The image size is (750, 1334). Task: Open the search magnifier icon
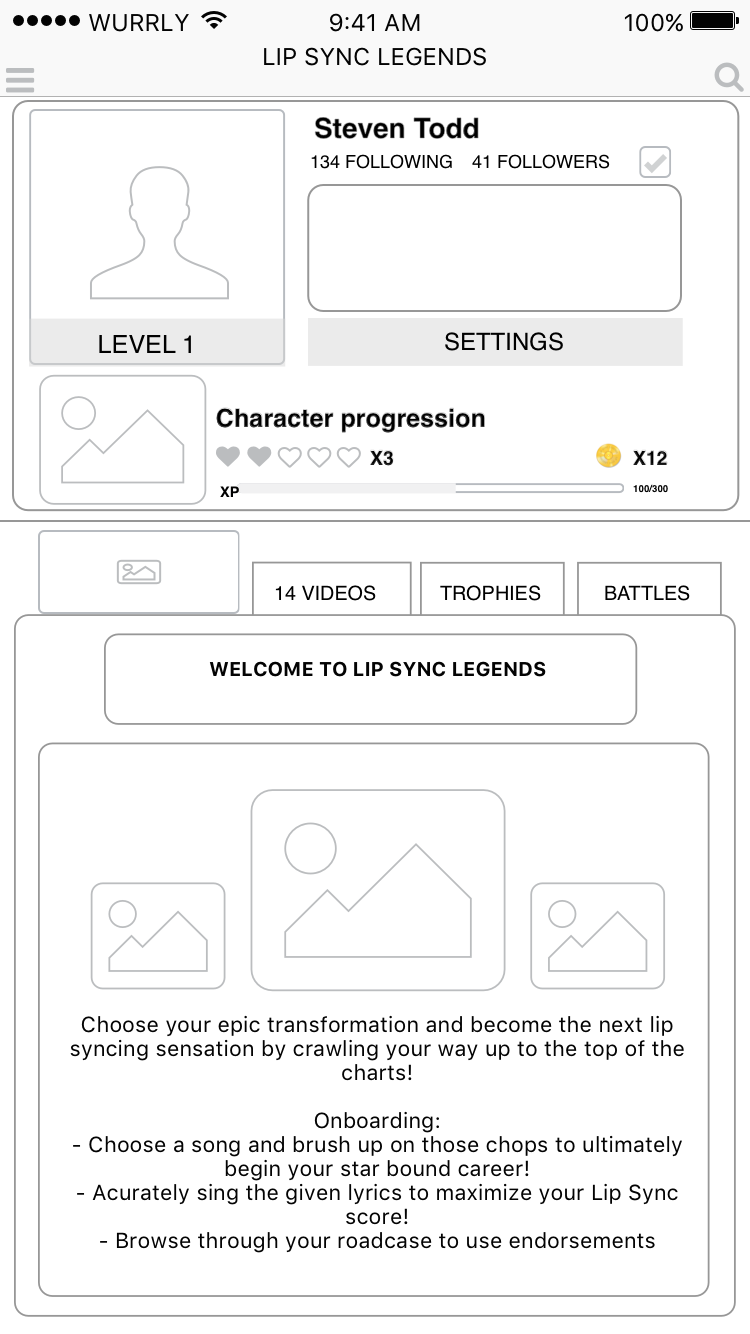(729, 77)
